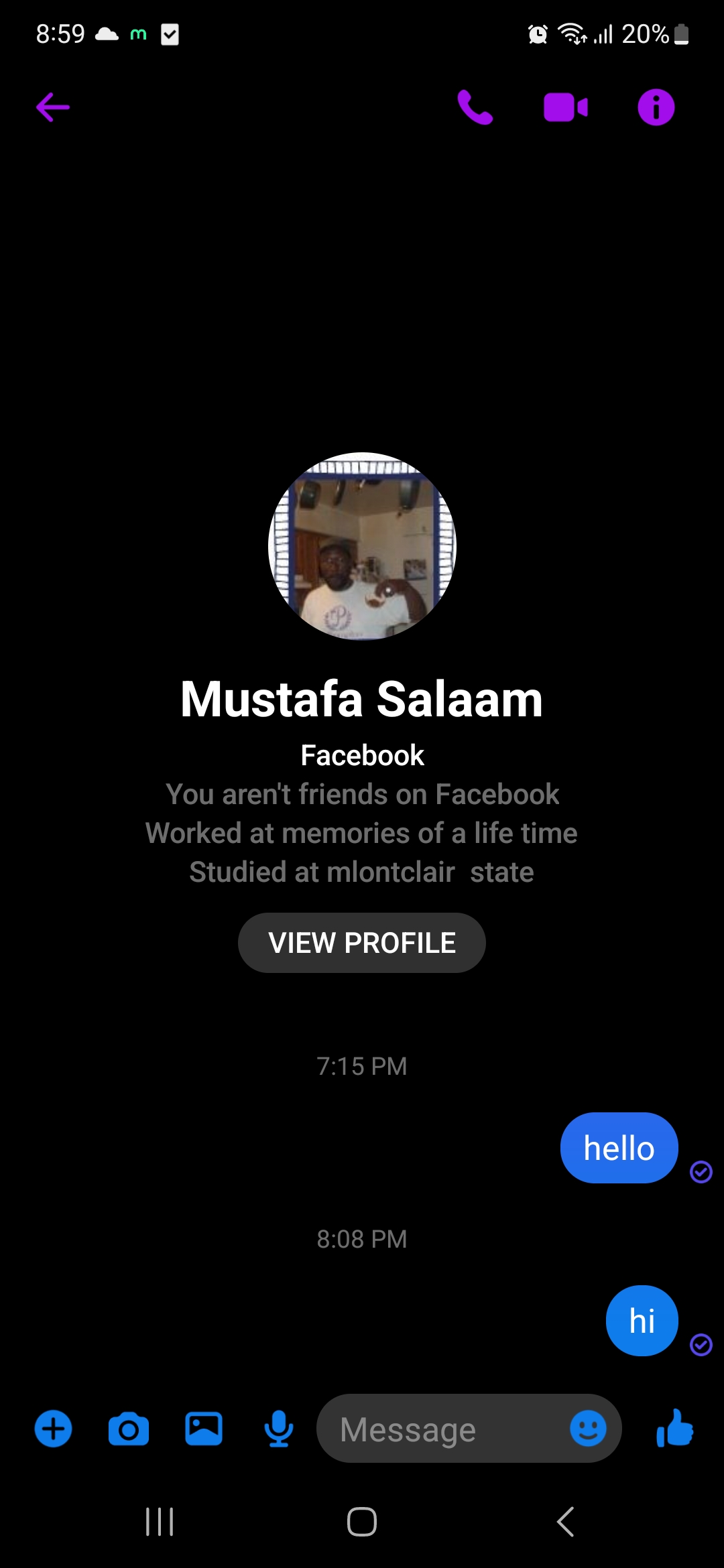Go back using the purple arrow

pyautogui.click(x=53, y=107)
